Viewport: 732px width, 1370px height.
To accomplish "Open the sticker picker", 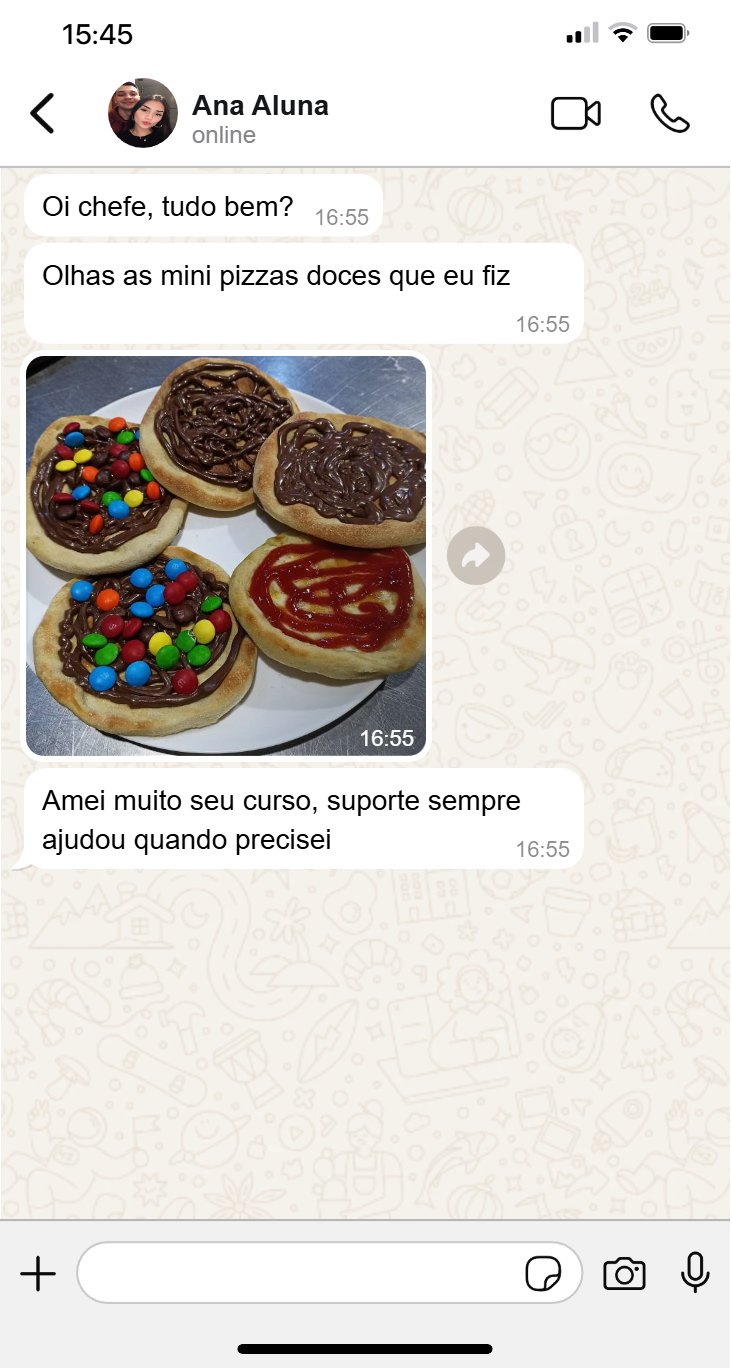I will coord(543,1275).
